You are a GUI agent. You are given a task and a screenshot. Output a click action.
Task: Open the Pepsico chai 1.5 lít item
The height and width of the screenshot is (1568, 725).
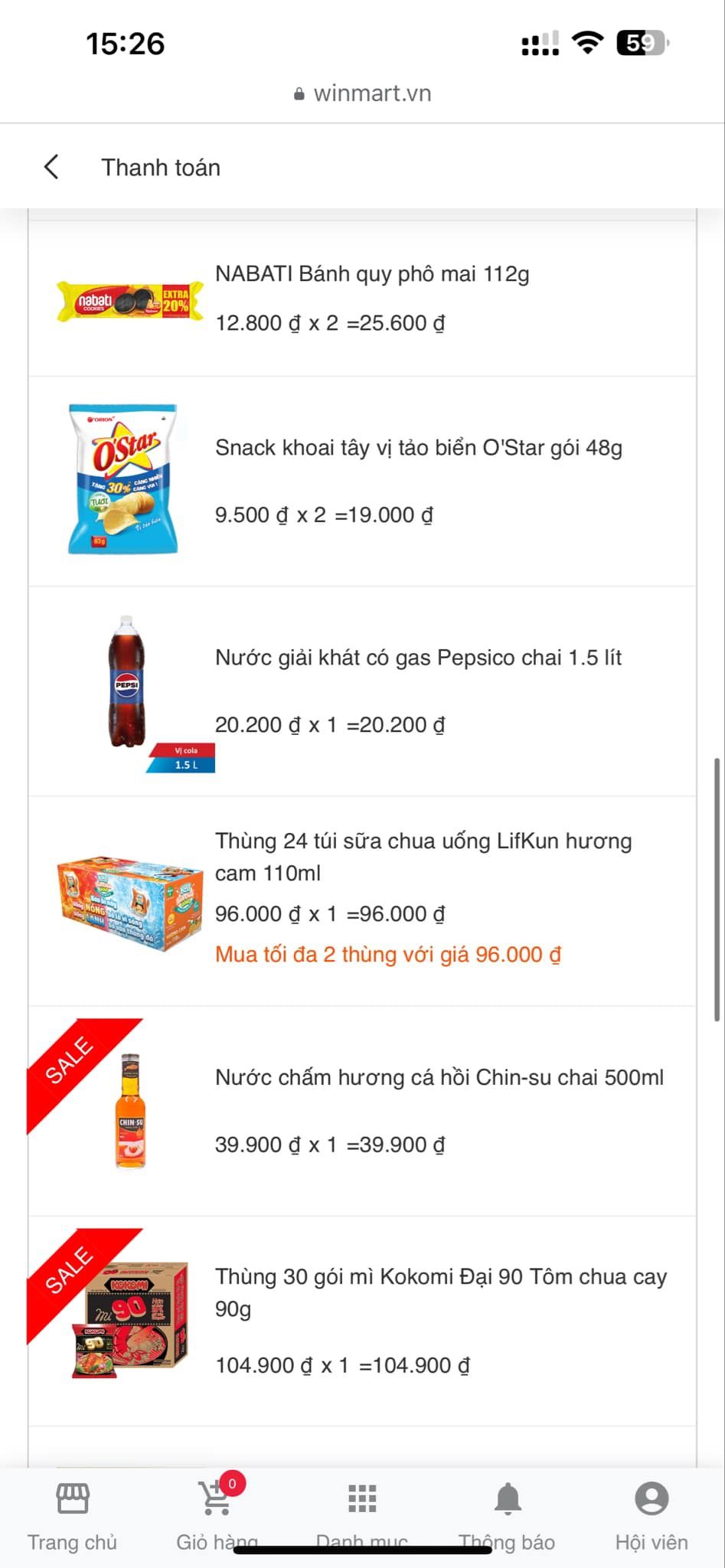(x=418, y=658)
